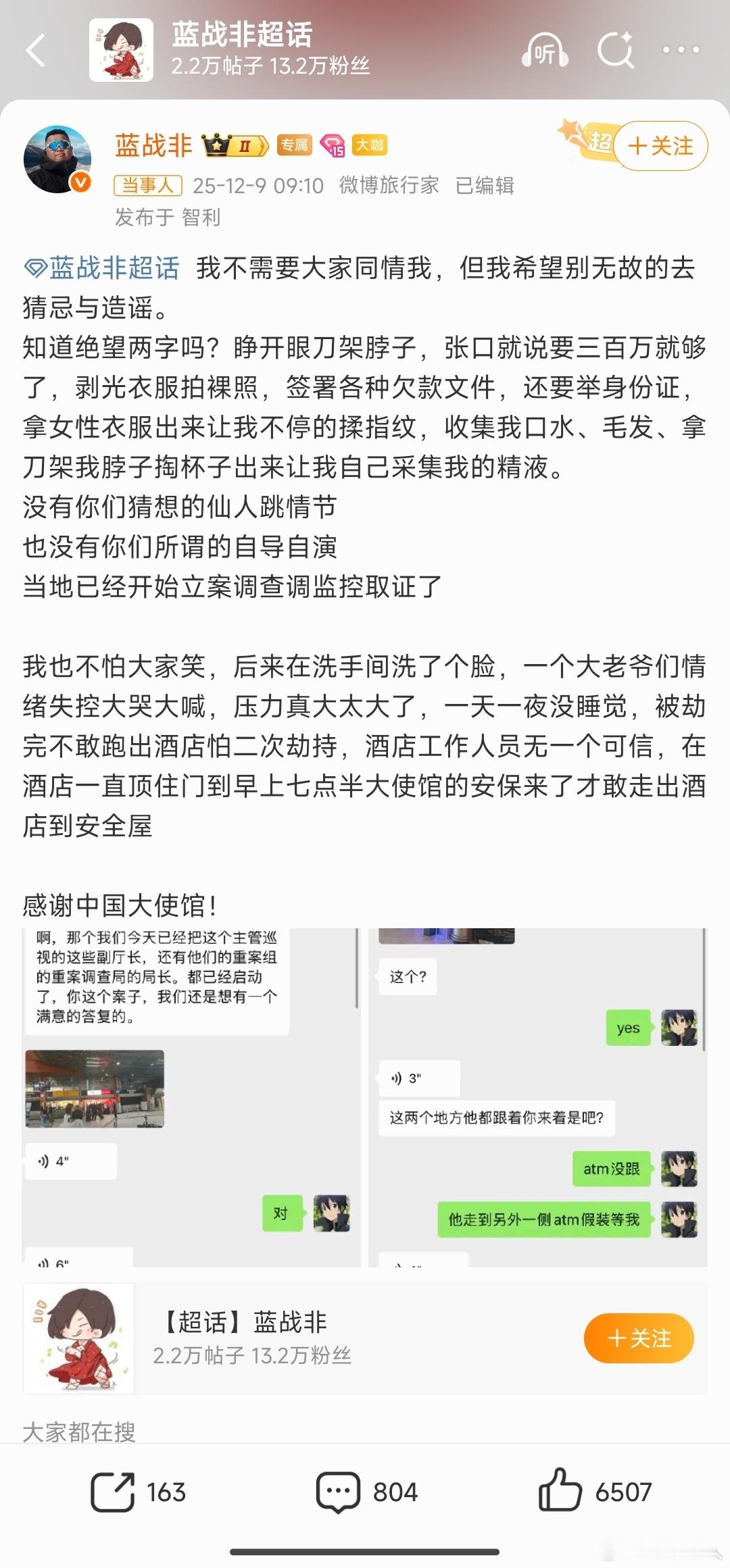Image resolution: width=730 pixels, height=1568 pixels.
Task: Tap the refresh/share arrow icon
Action: pos(614,50)
